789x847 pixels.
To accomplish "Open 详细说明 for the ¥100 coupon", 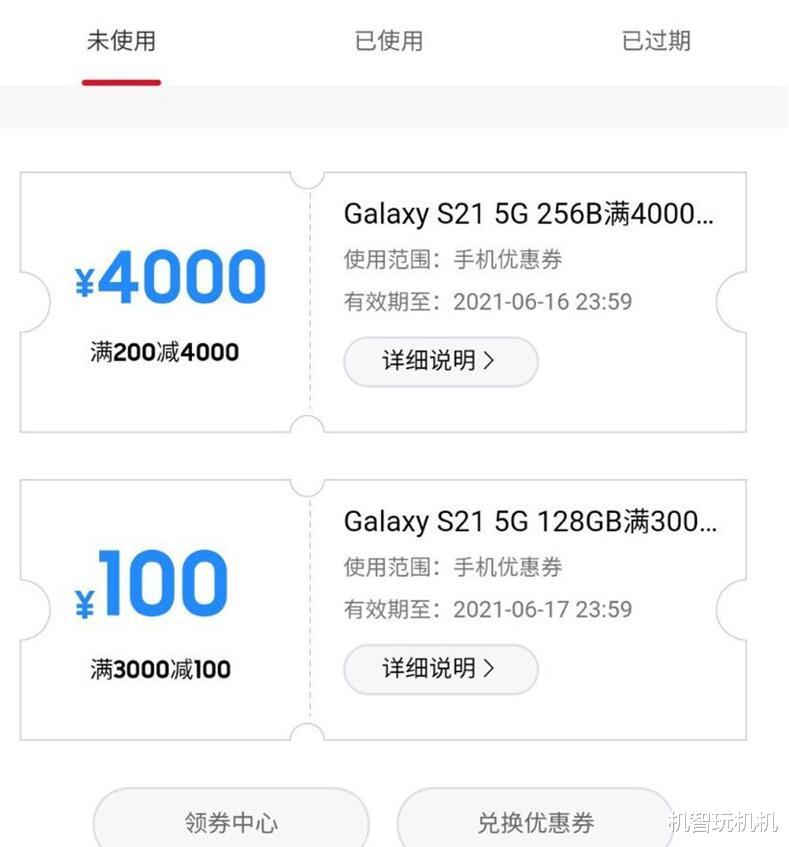I will (440, 669).
